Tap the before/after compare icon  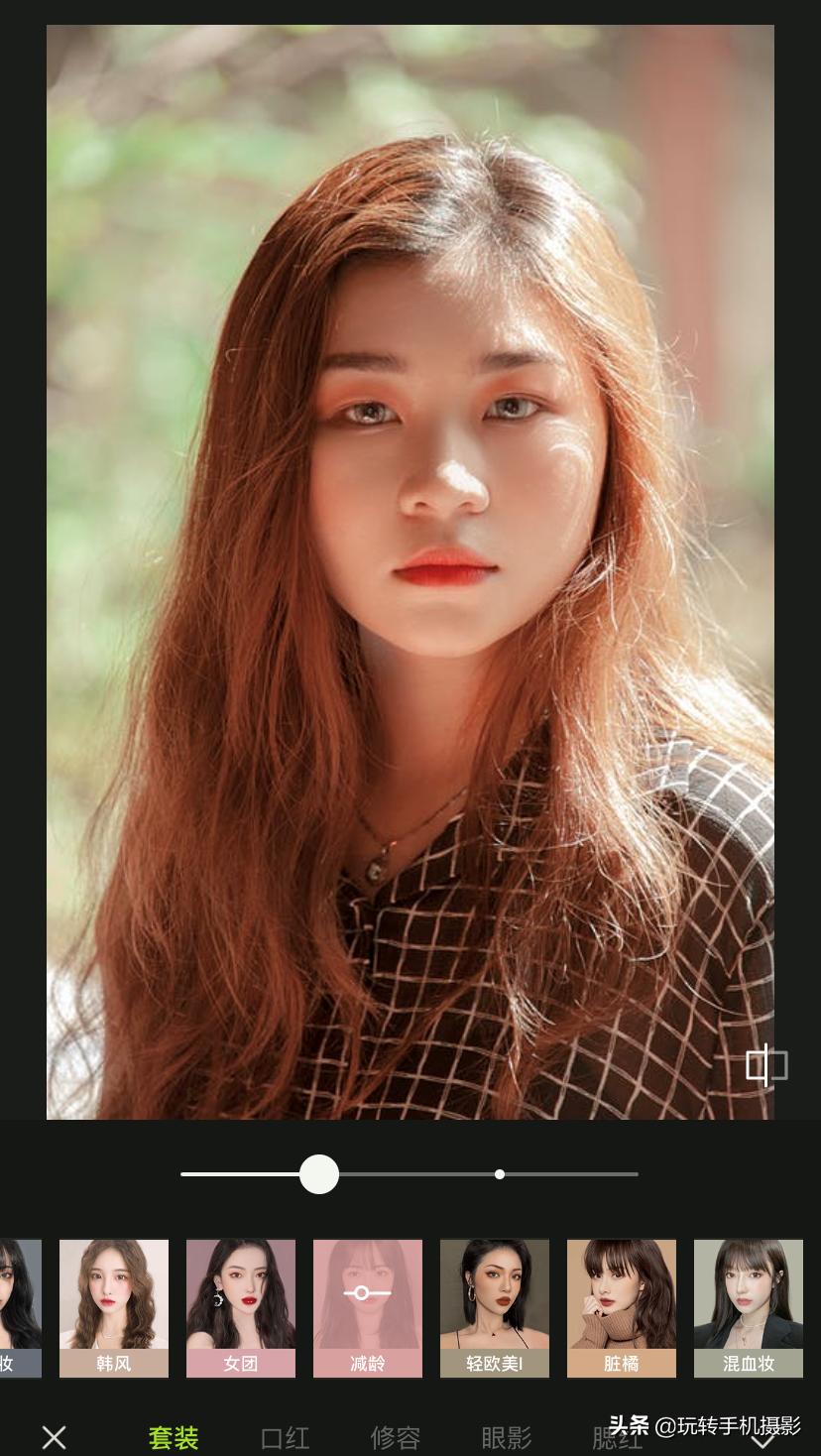765,1065
